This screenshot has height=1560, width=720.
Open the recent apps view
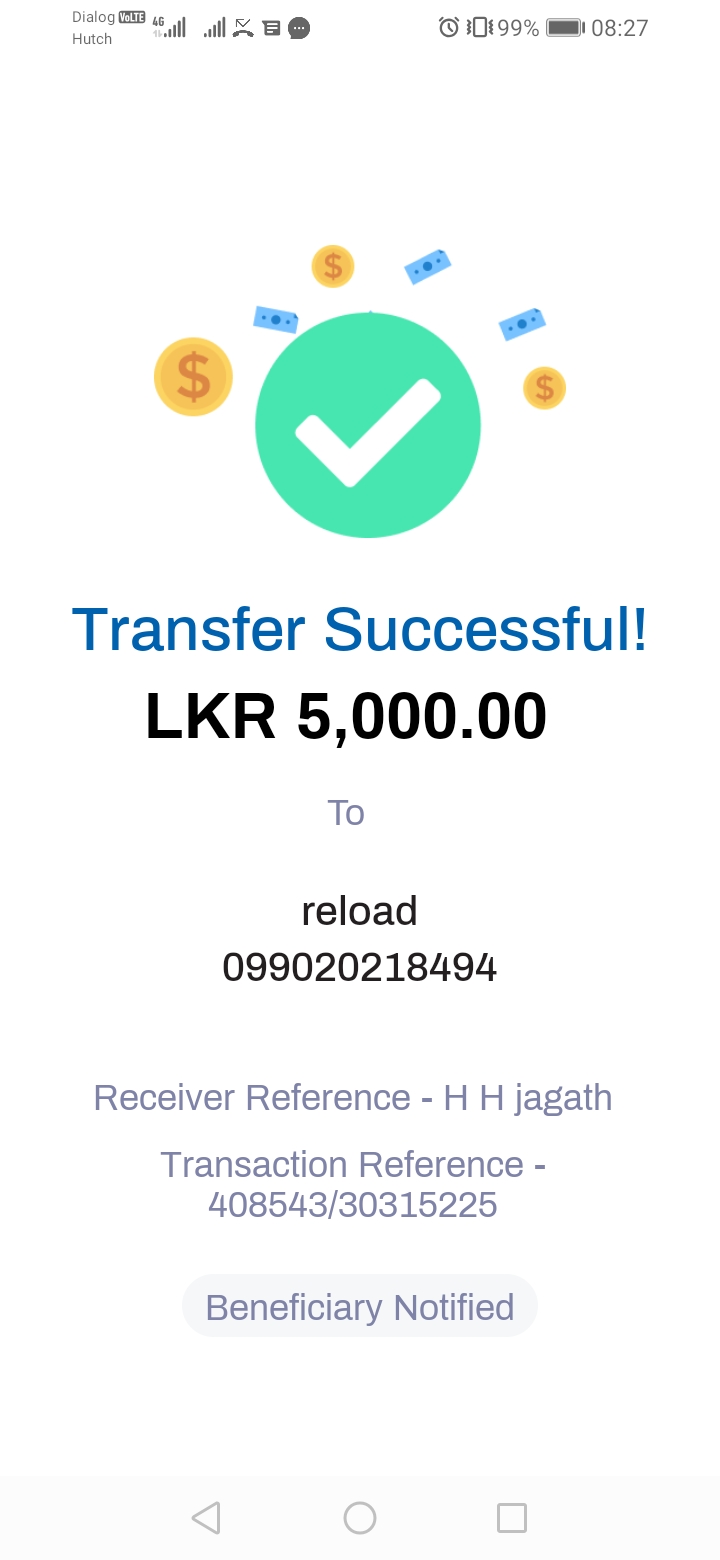click(x=512, y=1518)
